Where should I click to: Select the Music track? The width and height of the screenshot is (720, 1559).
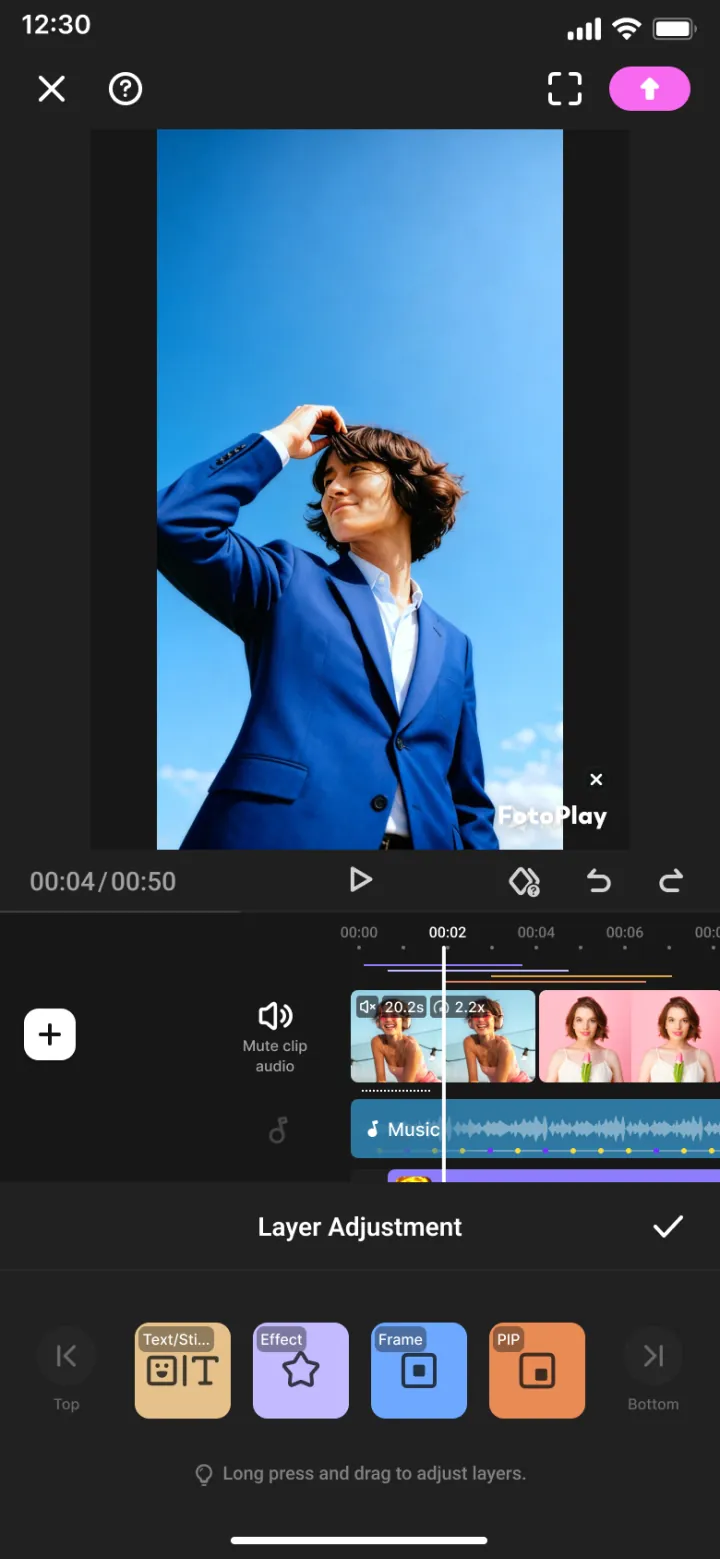click(x=535, y=1129)
